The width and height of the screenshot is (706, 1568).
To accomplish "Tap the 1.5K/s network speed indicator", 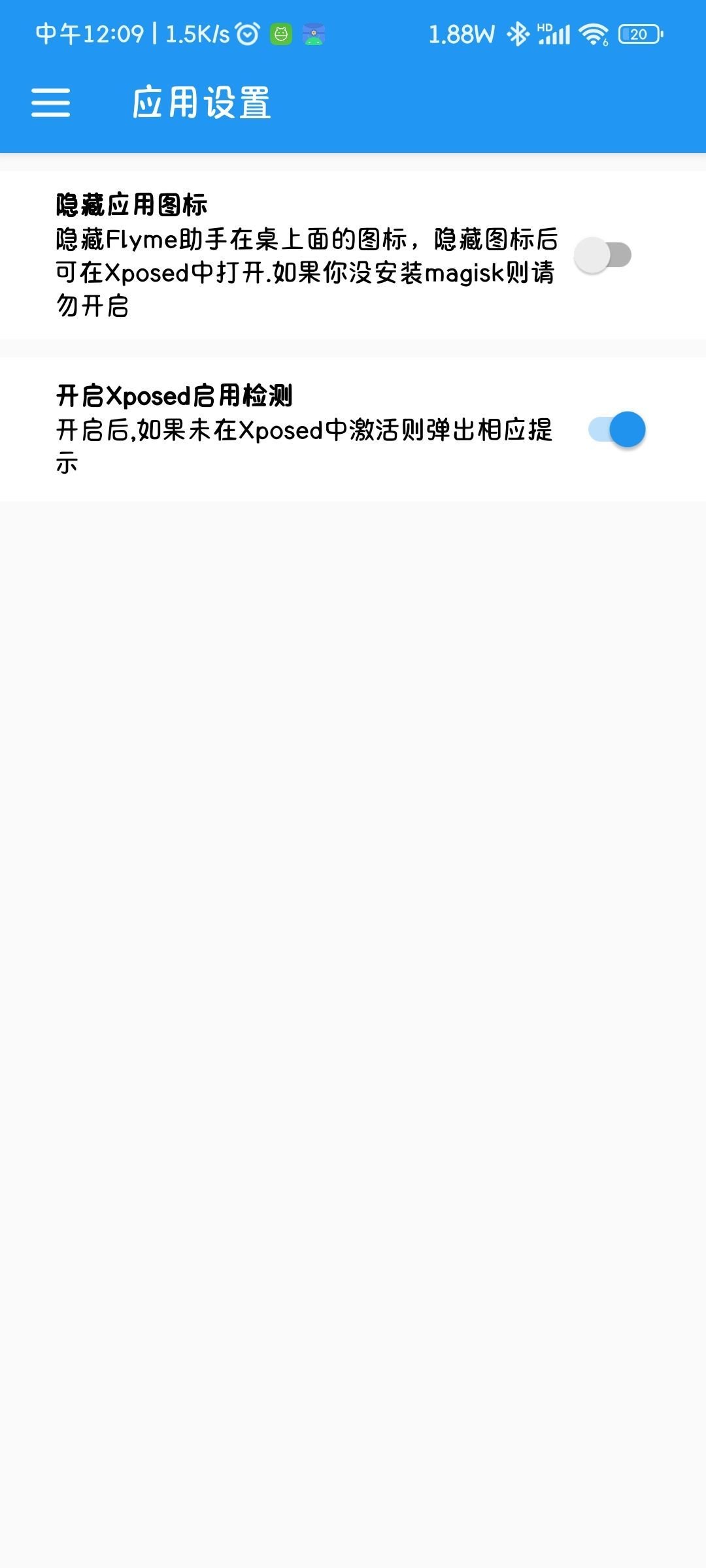I will (x=196, y=34).
